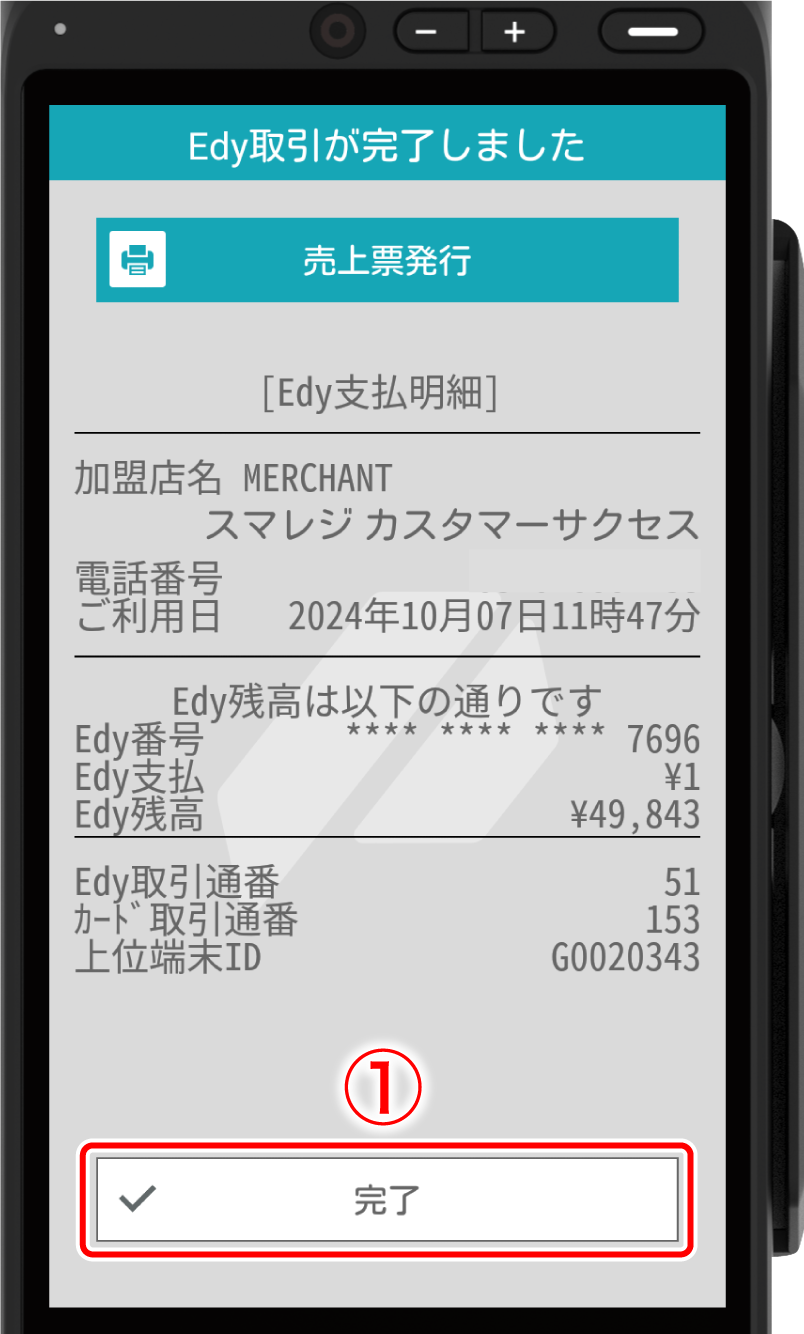Confirm with the 完了 button

pyautogui.click(x=387, y=1199)
